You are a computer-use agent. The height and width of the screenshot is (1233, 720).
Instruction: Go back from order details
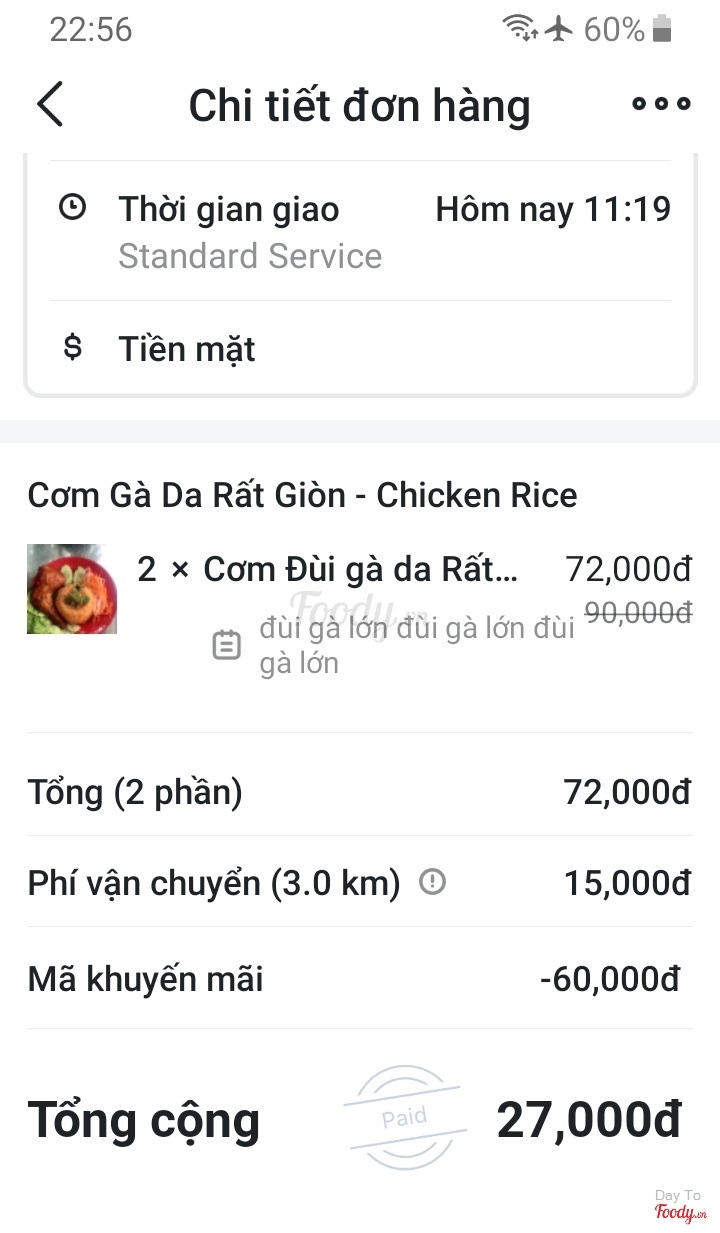tap(50, 105)
